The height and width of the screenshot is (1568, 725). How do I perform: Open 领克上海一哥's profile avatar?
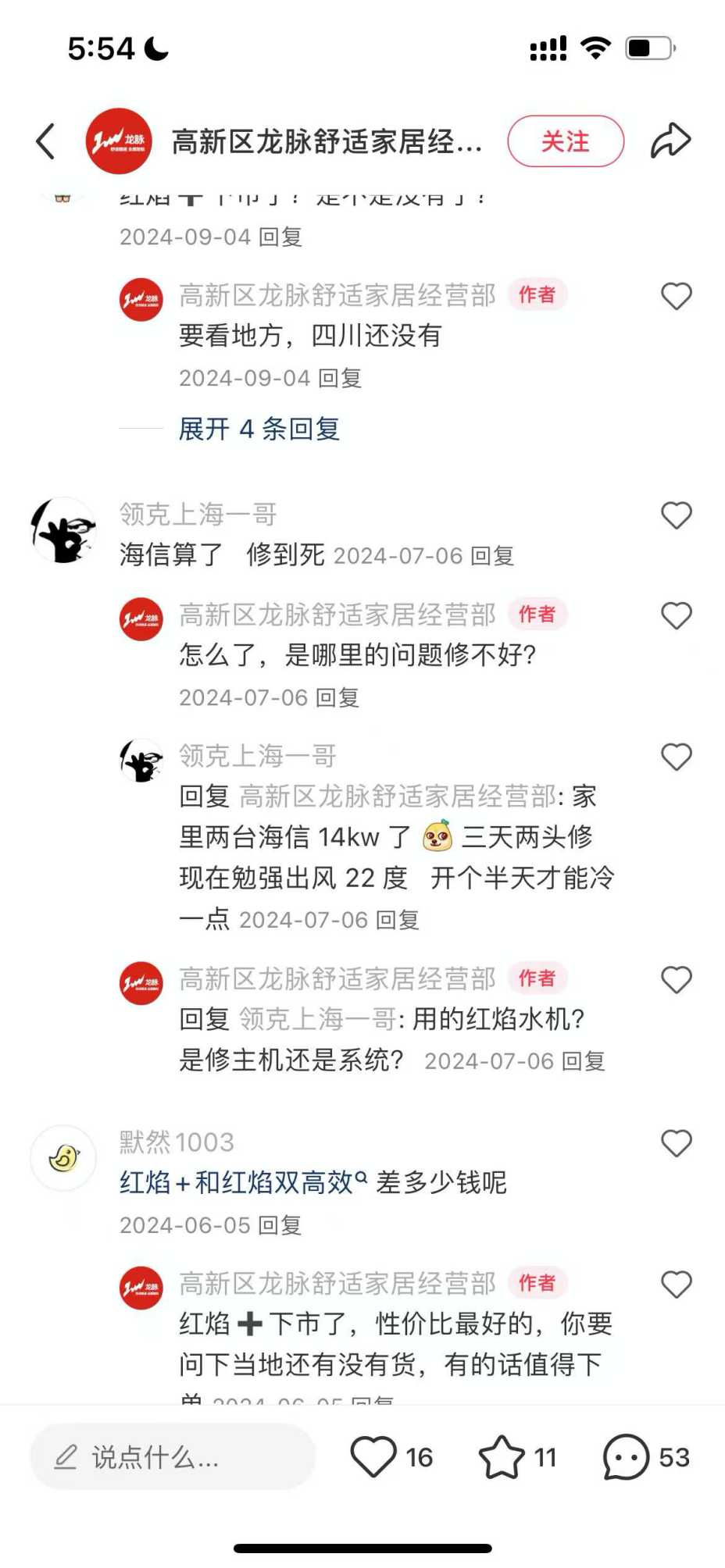(x=63, y=530)
